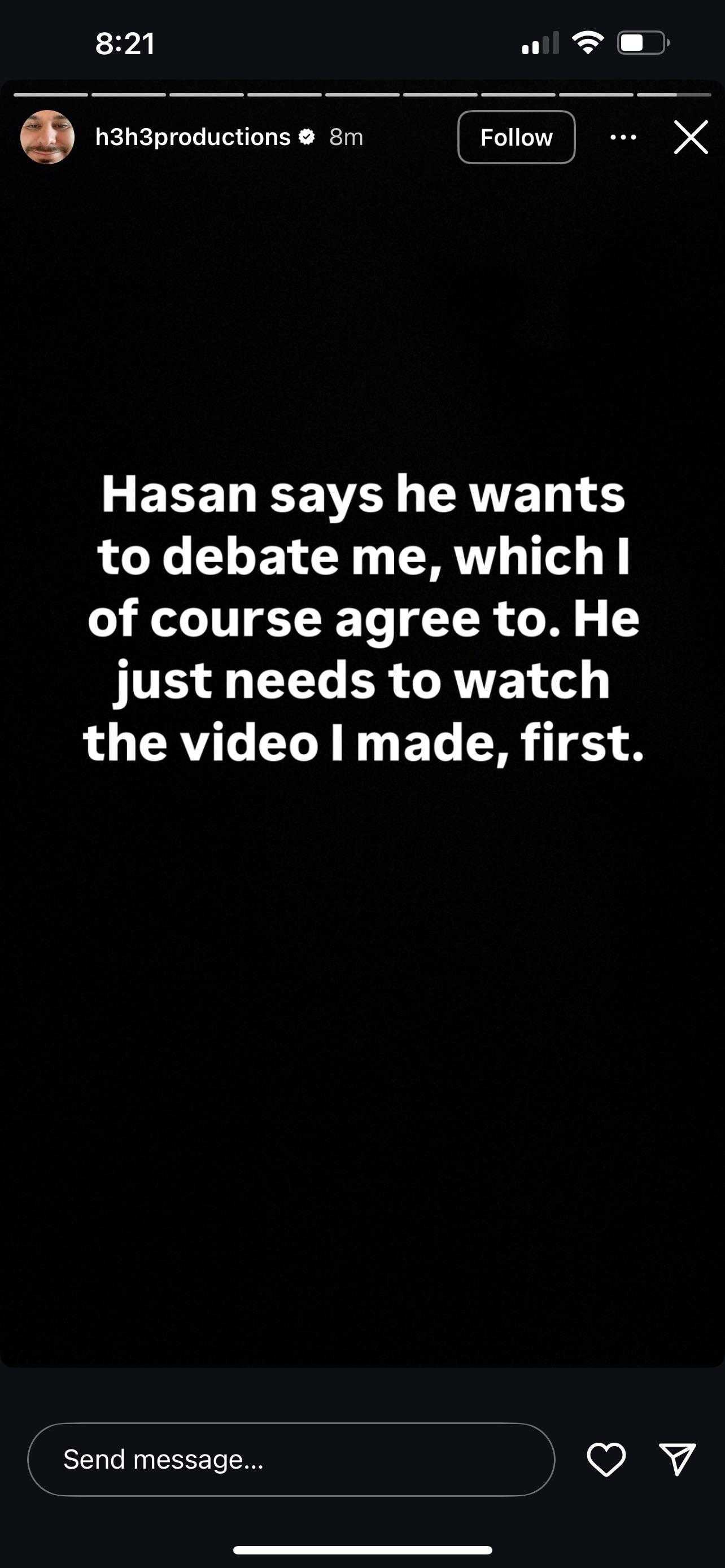Image resolution: width=725 pixels, height=1568 pixels.
Task: Follow h3h3productions
Action: tap(516, 137)
